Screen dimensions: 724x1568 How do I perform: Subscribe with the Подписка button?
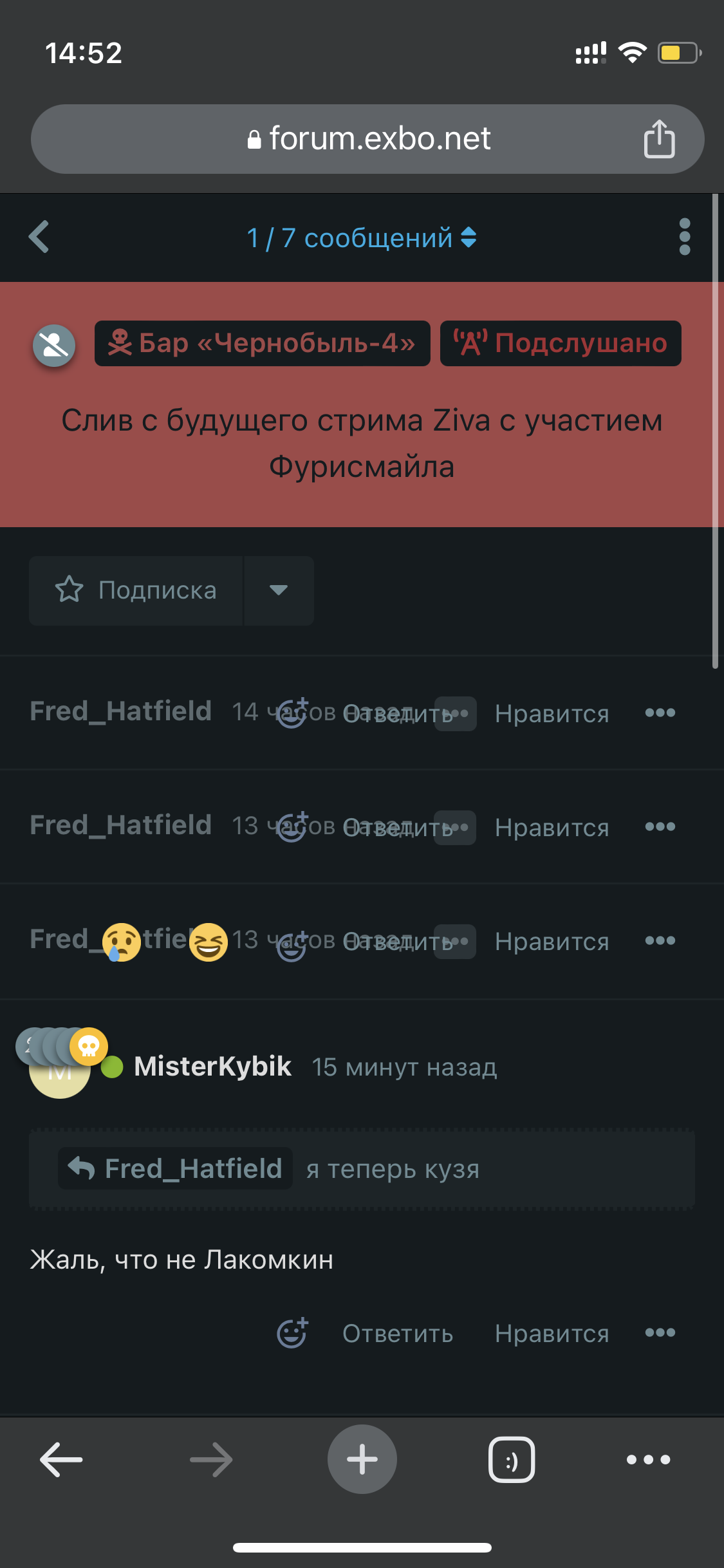[x=136, y=590]
